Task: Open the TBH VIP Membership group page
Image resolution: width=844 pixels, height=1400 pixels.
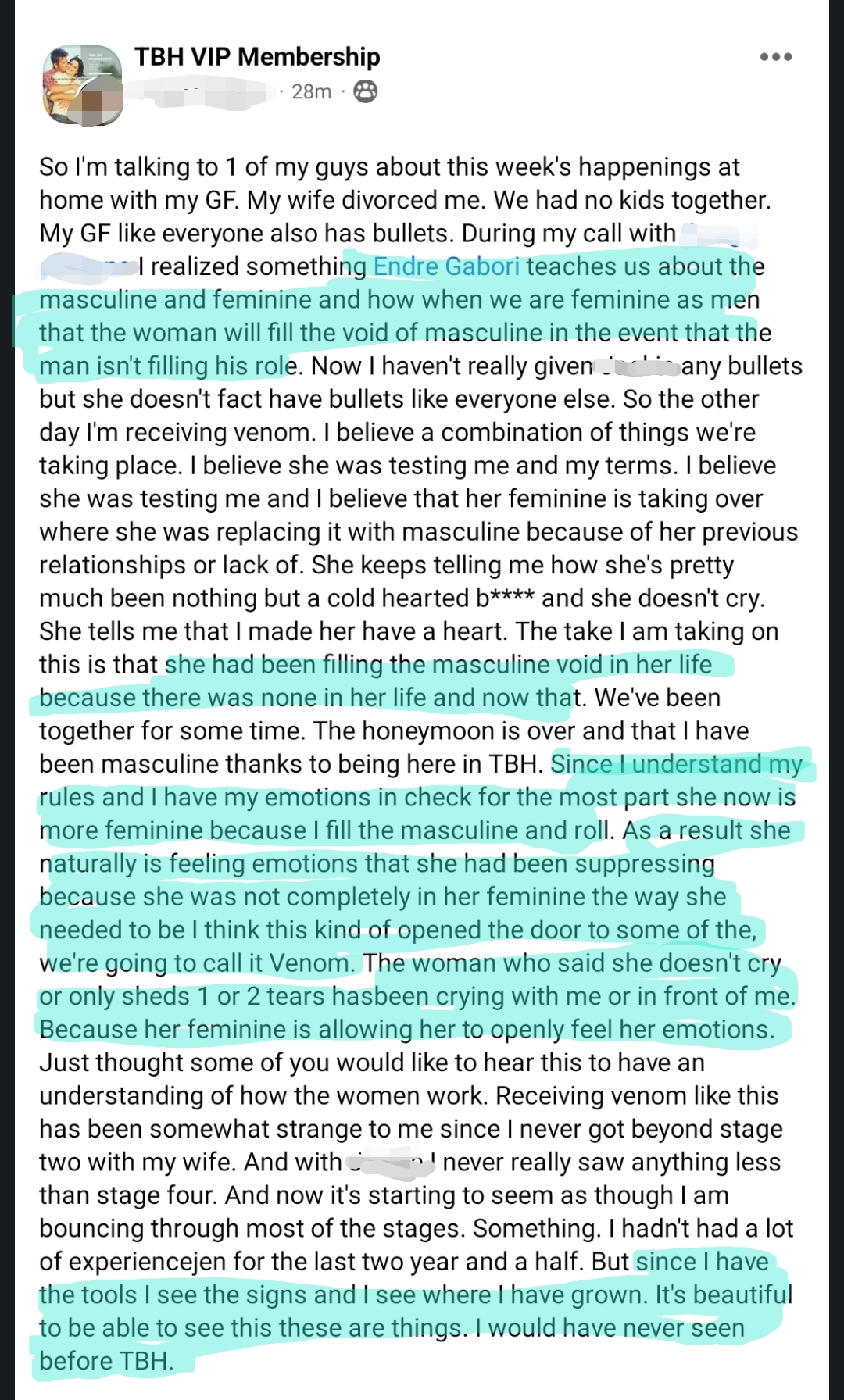Action: coord(257,56)
